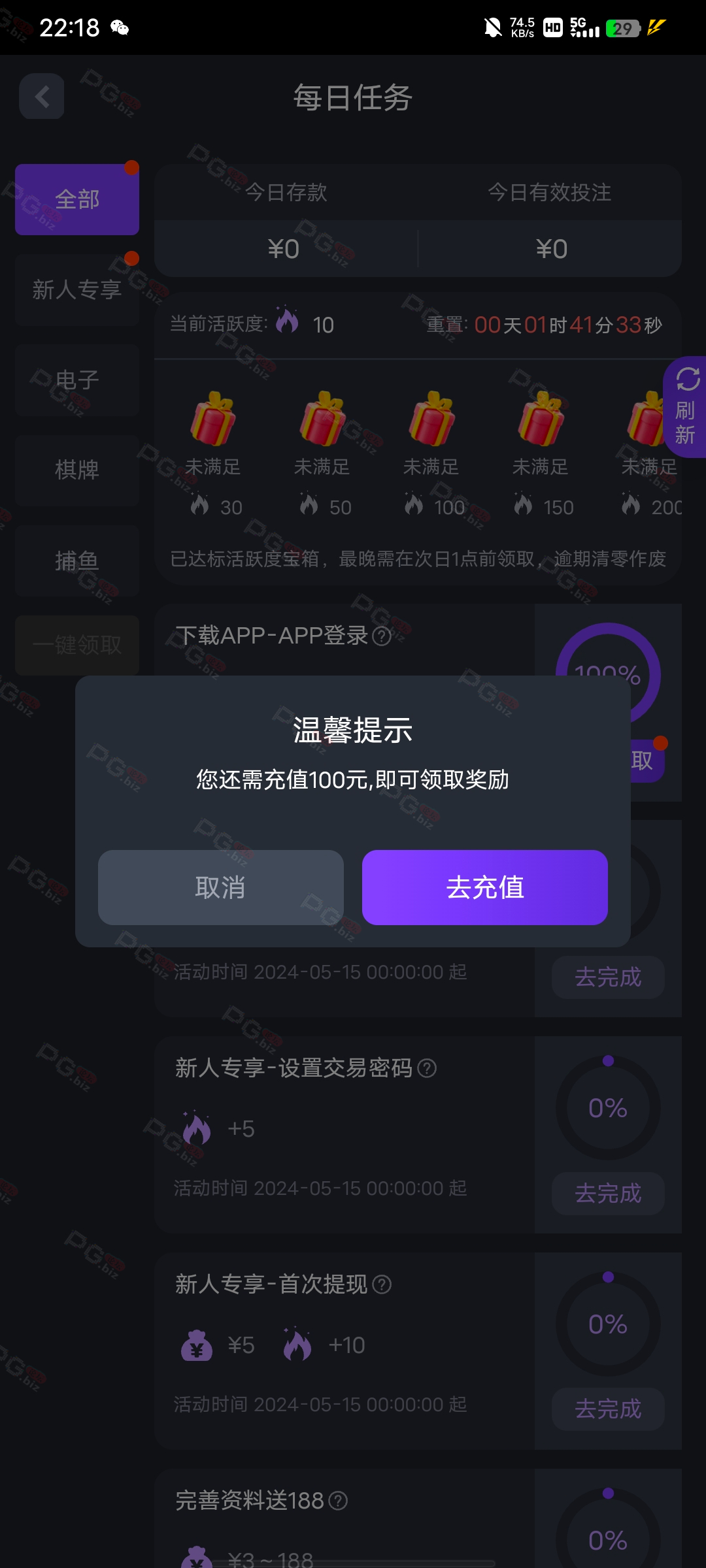Switch to the 全部 category tab
706x1568 pixels.
point(77,199)
